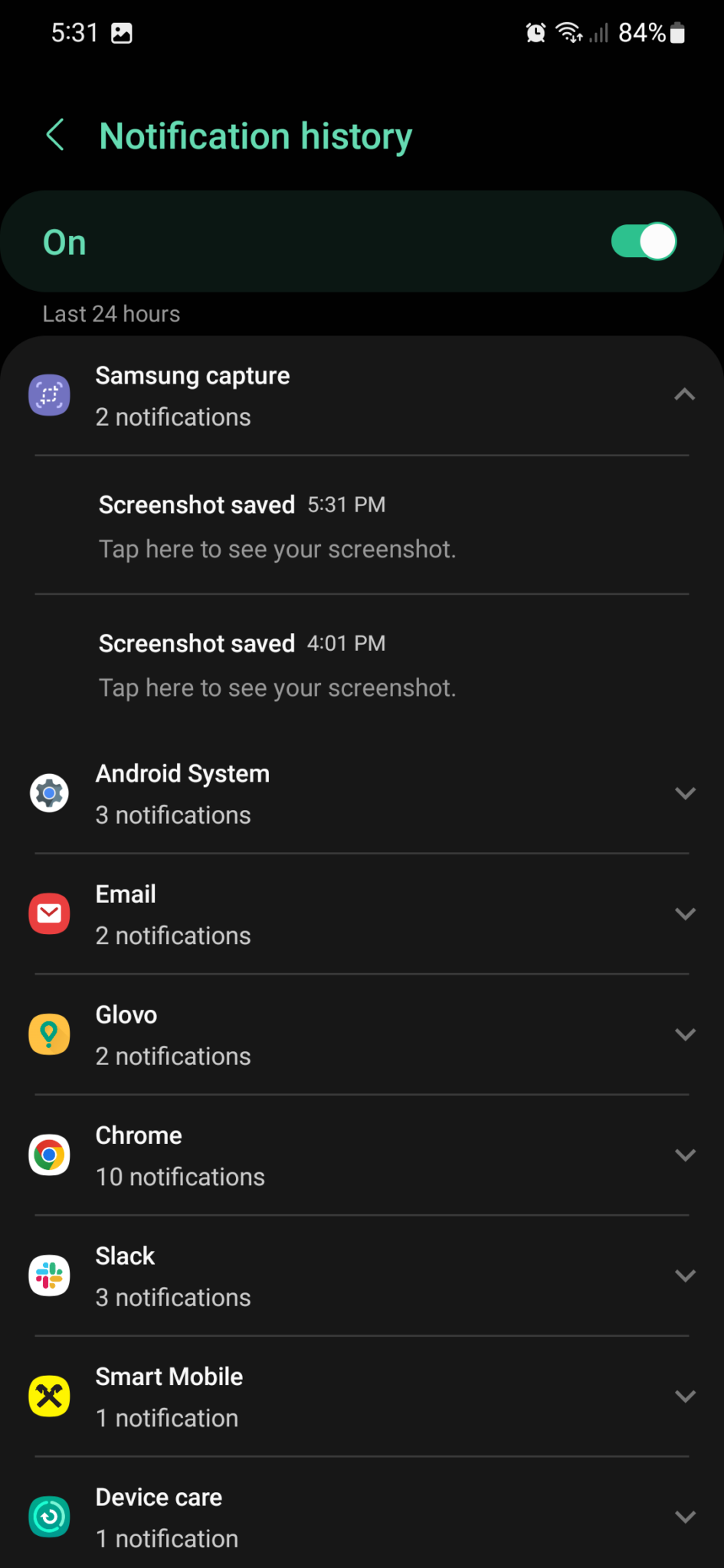The image size is (724, 1568).
Task: Tap the 4:01 PM Screenshot saved entry
Action: [306, 665]
